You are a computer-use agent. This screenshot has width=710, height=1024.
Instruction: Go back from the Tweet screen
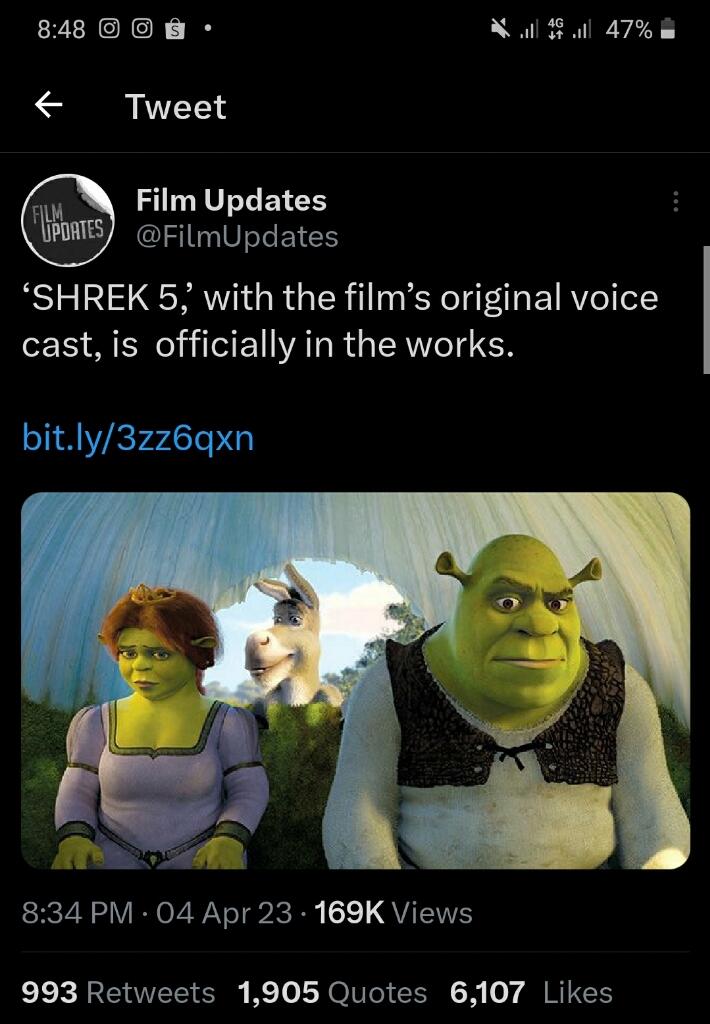(x=49, y=106)
